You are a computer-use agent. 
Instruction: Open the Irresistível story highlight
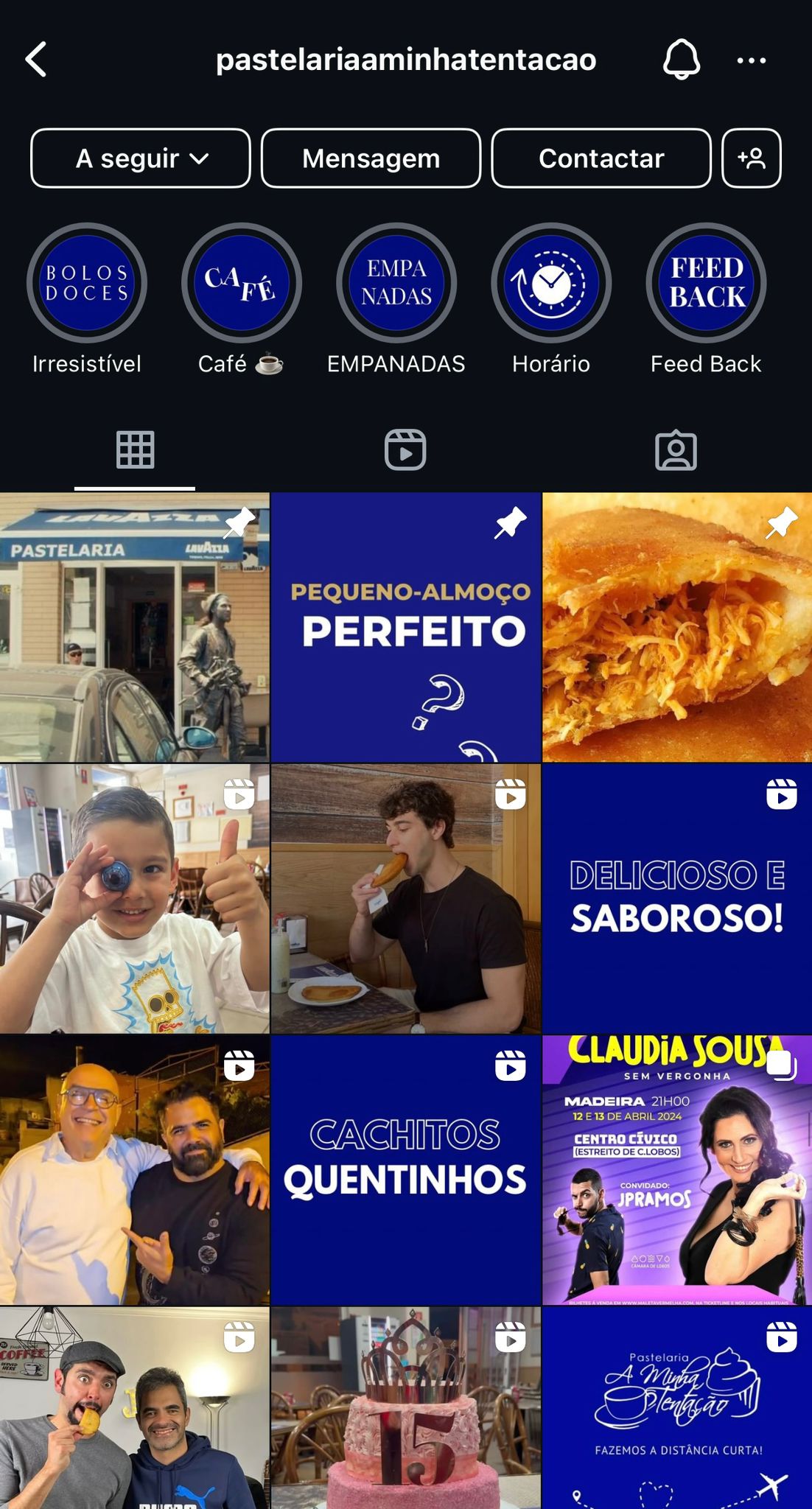(87, 284)
